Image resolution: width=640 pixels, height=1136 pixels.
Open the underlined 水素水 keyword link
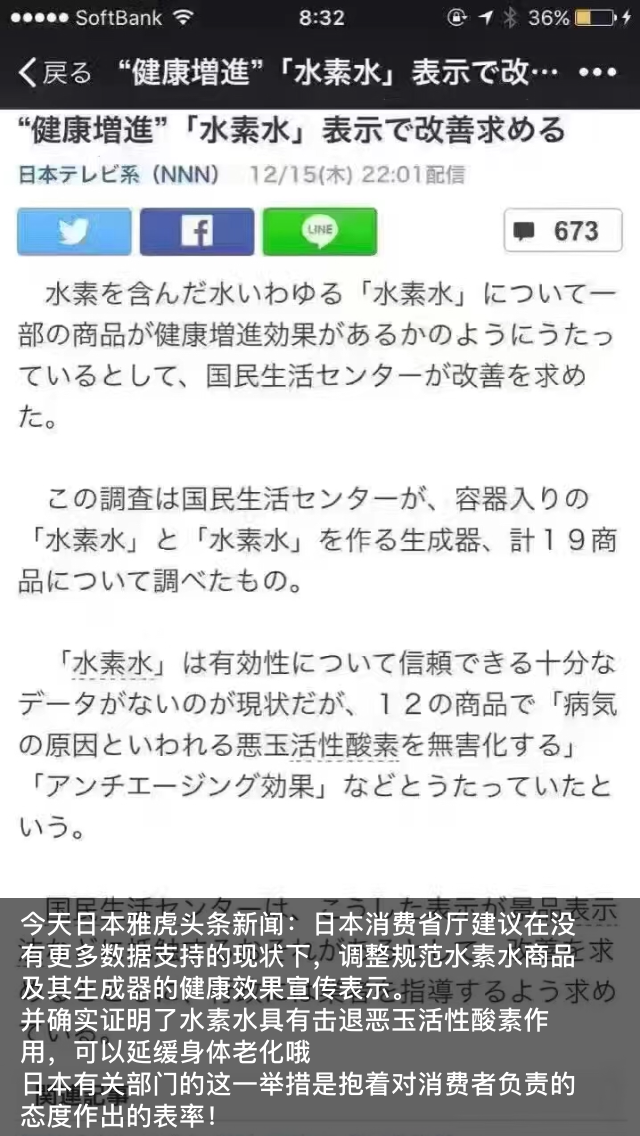click(x=111, y=662)
